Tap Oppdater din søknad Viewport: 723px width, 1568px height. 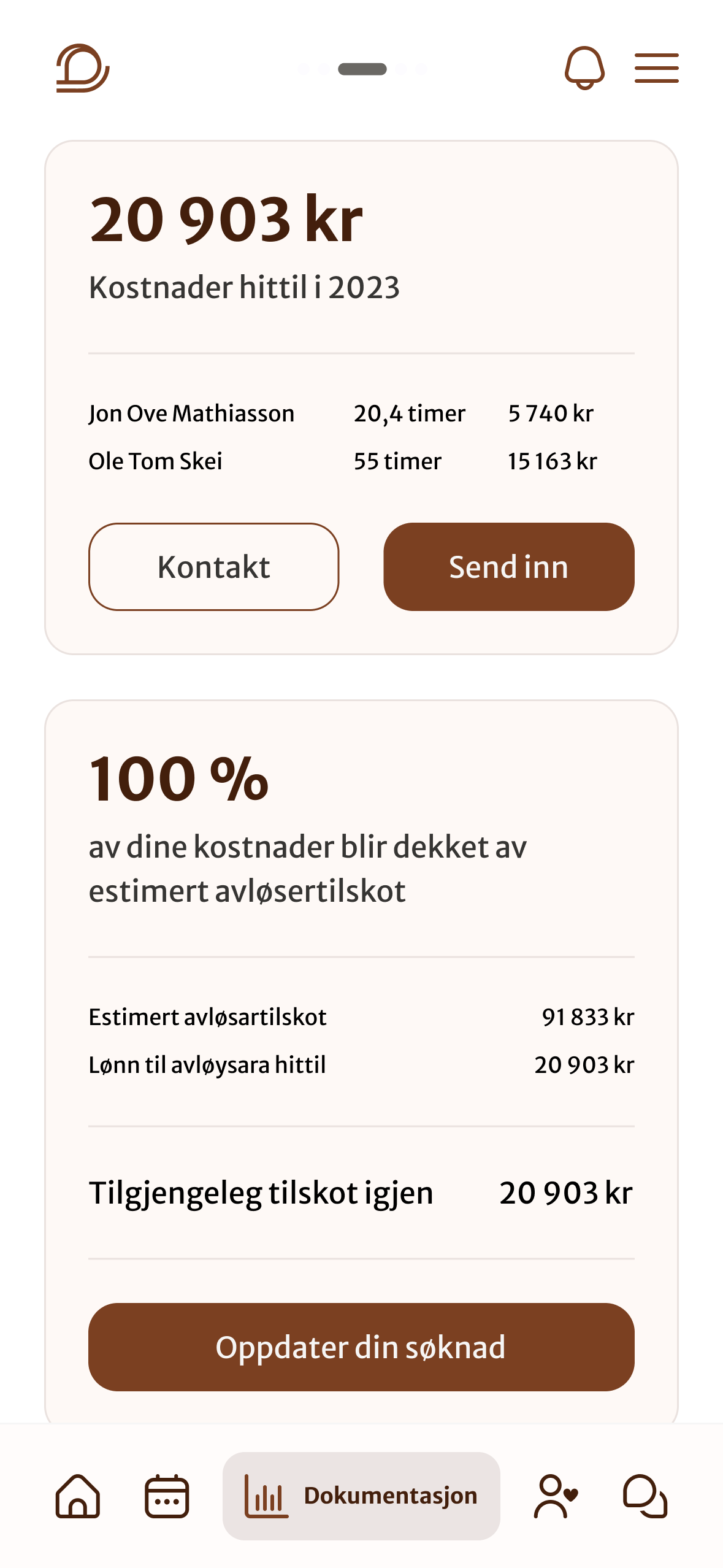tap(361, 1348)
